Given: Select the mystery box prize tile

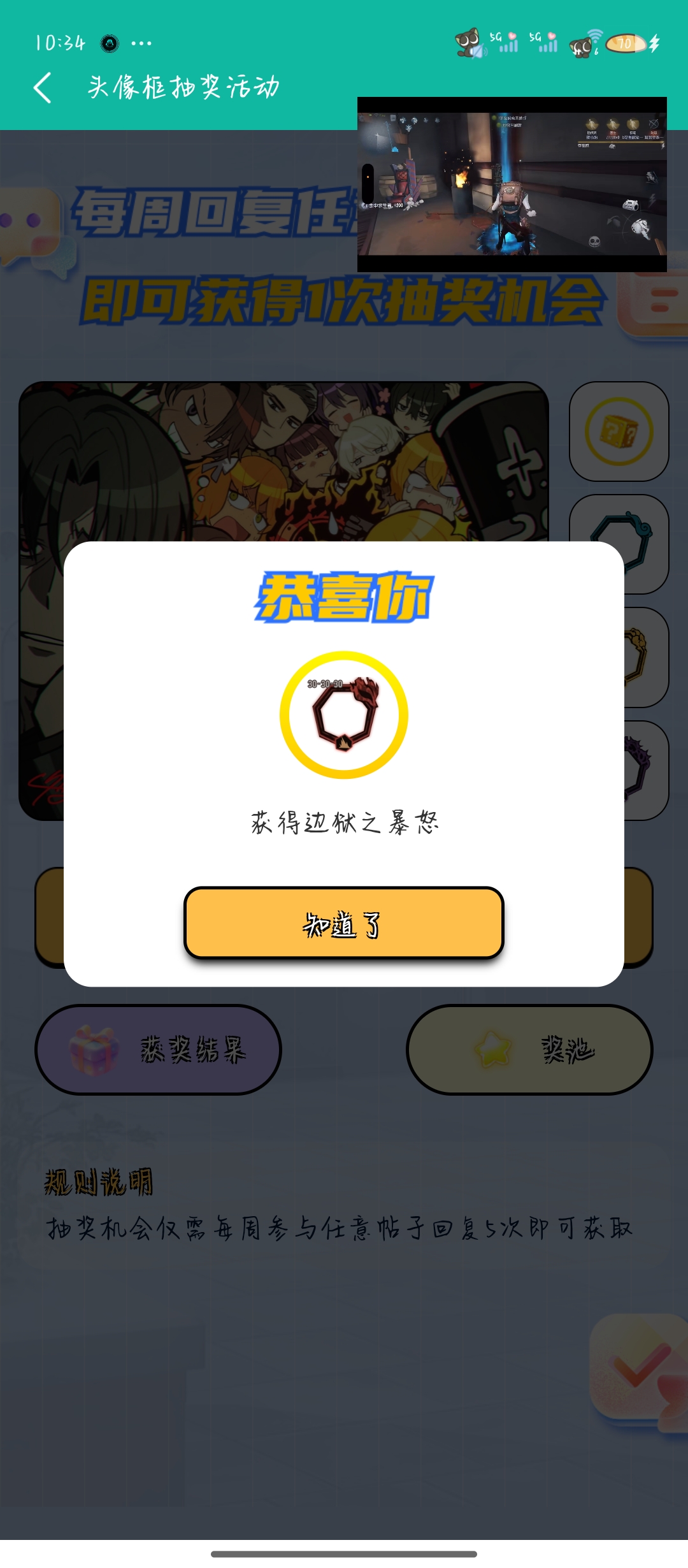Looking at the screenshot, I should pos(619,432).
